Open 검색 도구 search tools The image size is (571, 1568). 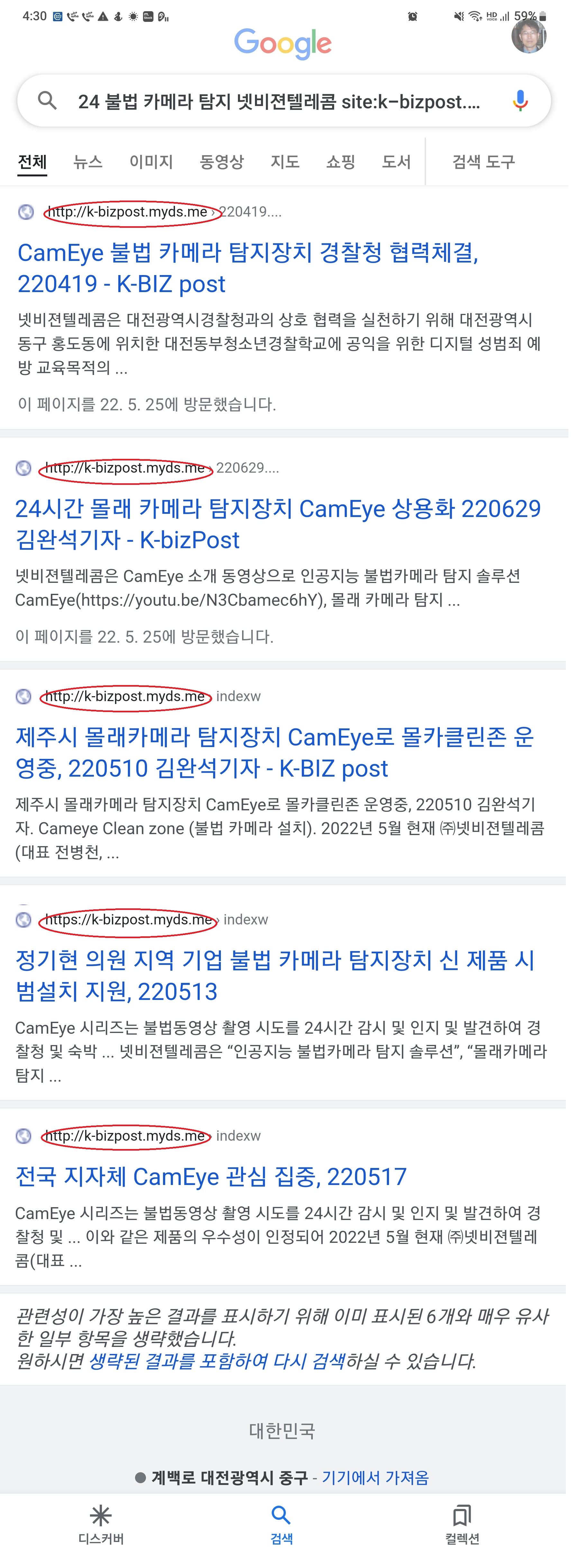click(x=483, y=162)
